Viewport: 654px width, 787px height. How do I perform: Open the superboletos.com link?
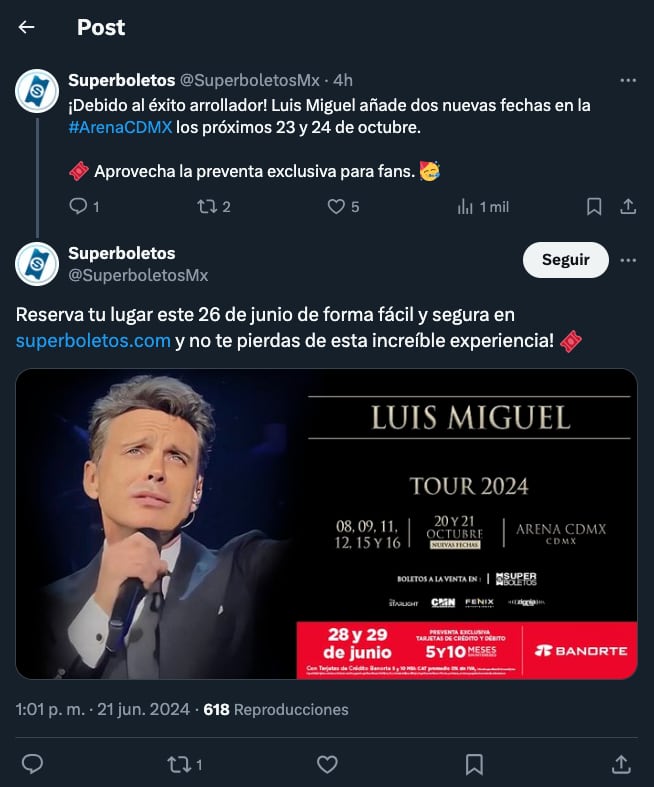click(x=93, y=341)
